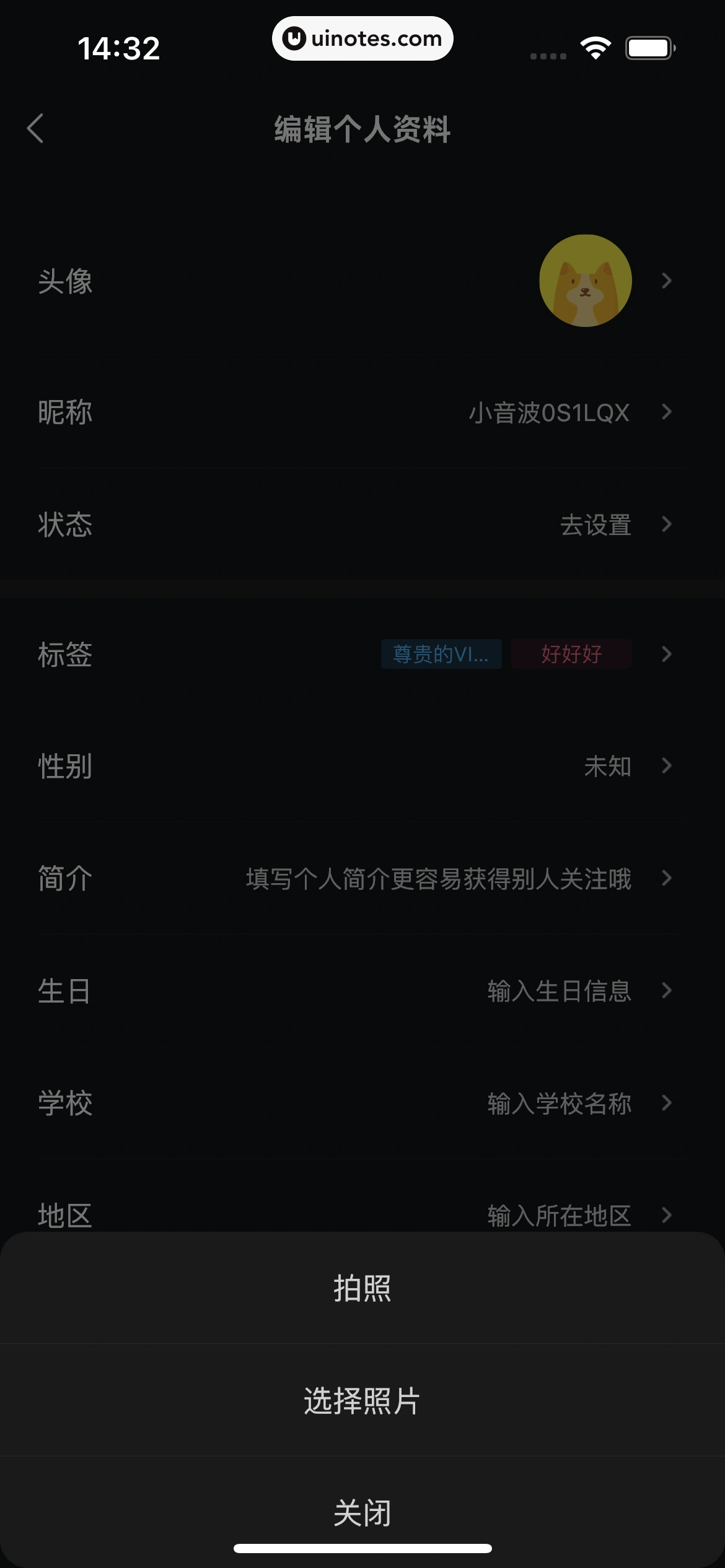This screenshot has width=725, height=1568.
Task: Open 地区 to input your region
Action: 558,1214
